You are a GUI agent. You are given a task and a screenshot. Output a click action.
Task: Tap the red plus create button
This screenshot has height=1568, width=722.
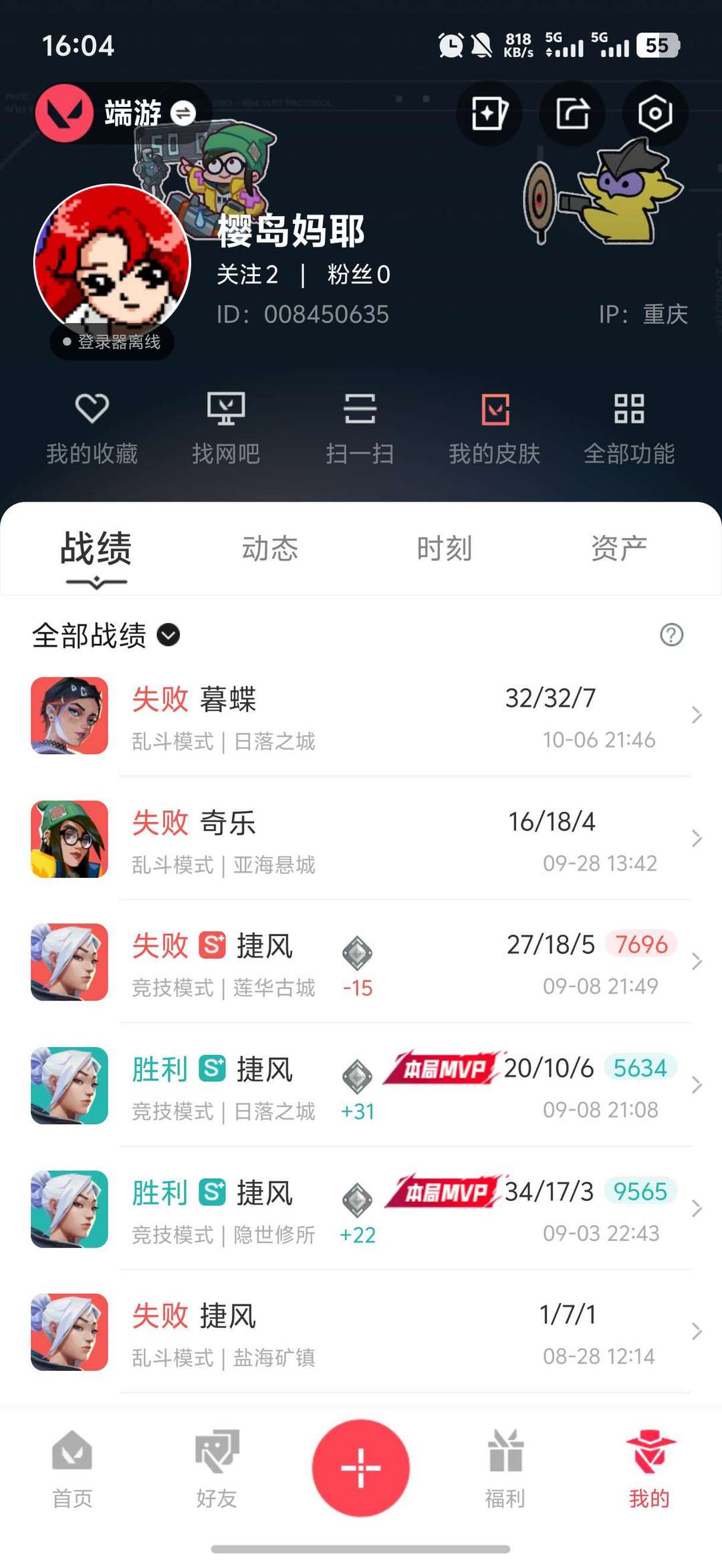[361, 1468]
